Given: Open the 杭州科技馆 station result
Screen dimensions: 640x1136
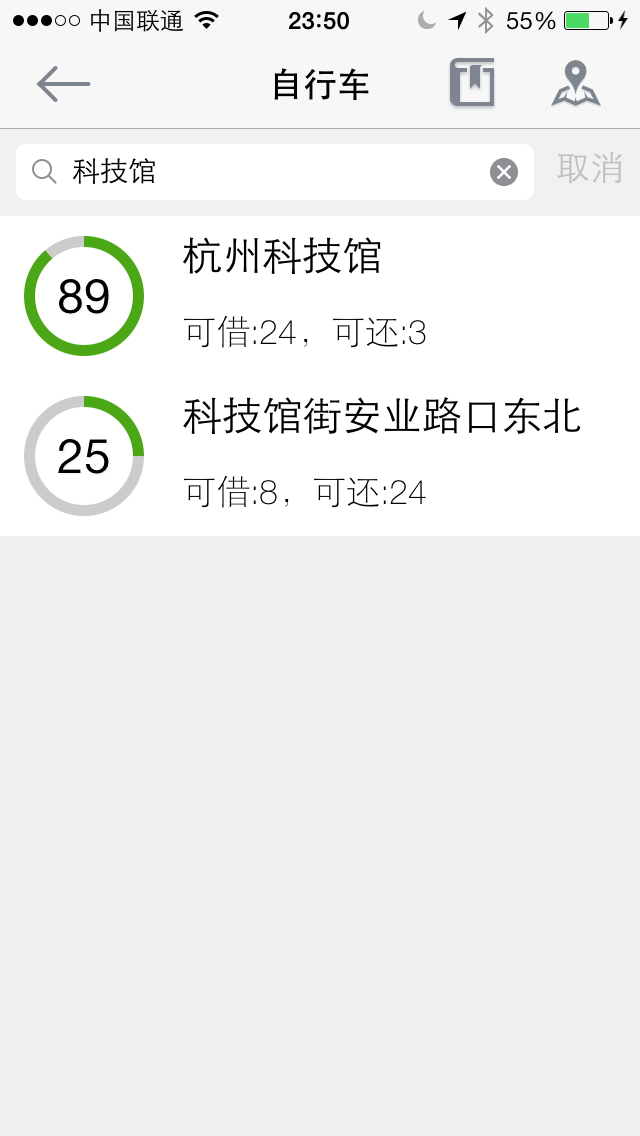Looking at the screenshot, I should tap(320, 296).
